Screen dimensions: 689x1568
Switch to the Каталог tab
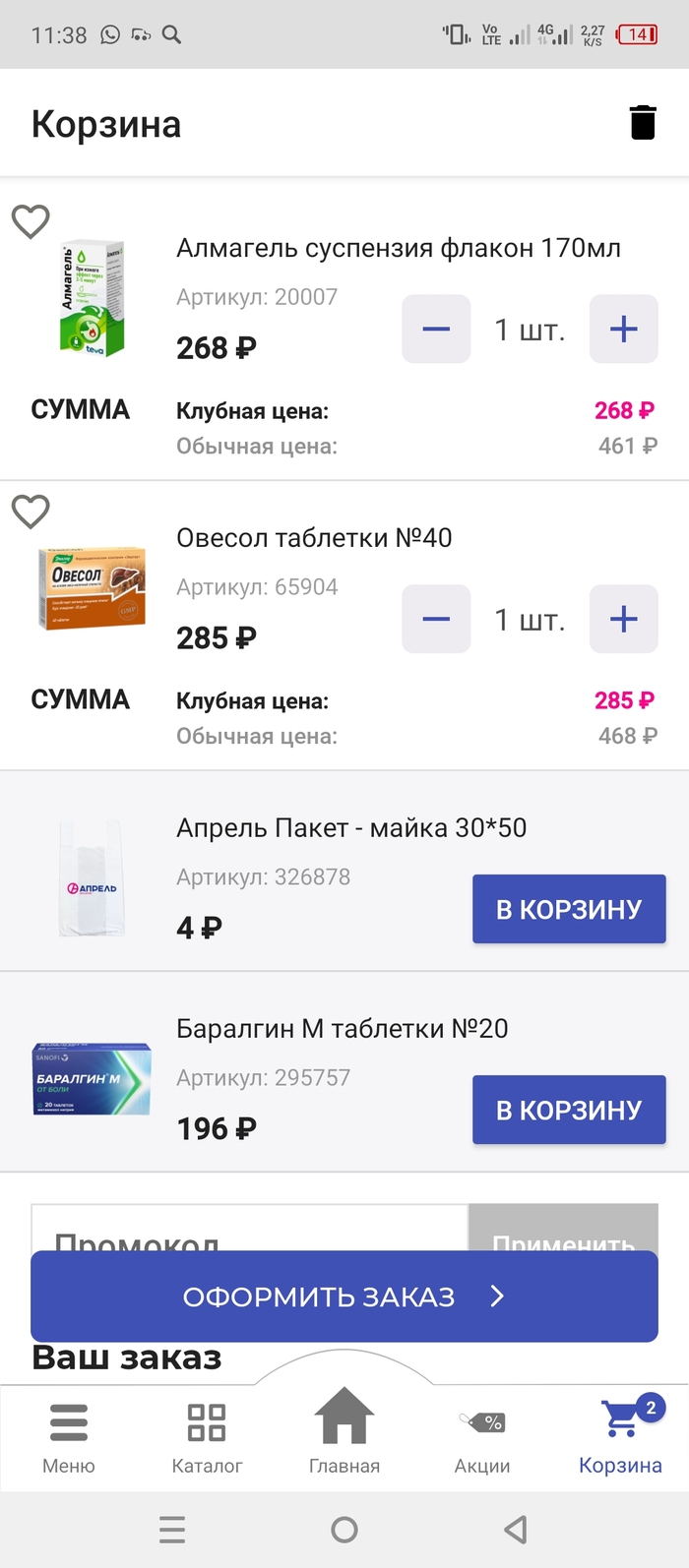click(x=207, y=1438)
